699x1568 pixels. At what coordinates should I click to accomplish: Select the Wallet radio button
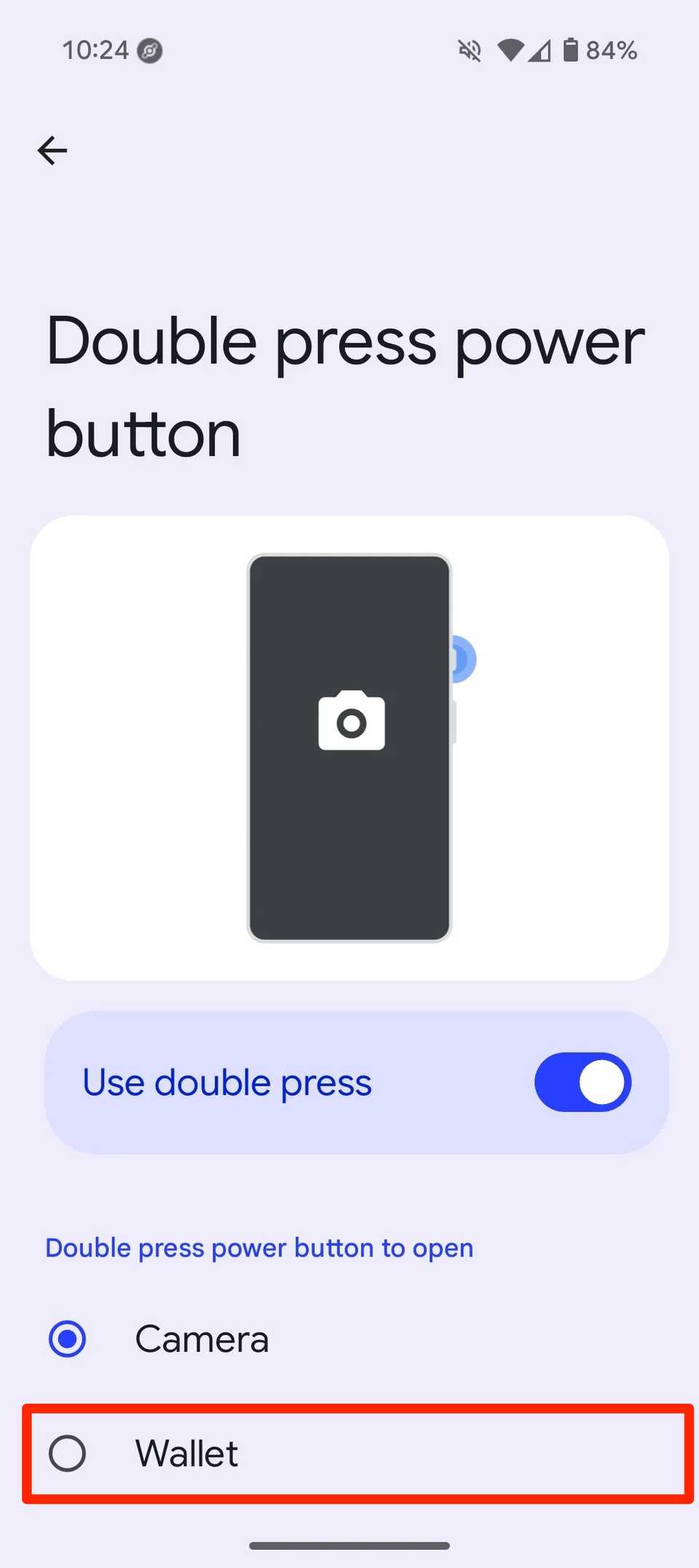tap(66, 1452)
